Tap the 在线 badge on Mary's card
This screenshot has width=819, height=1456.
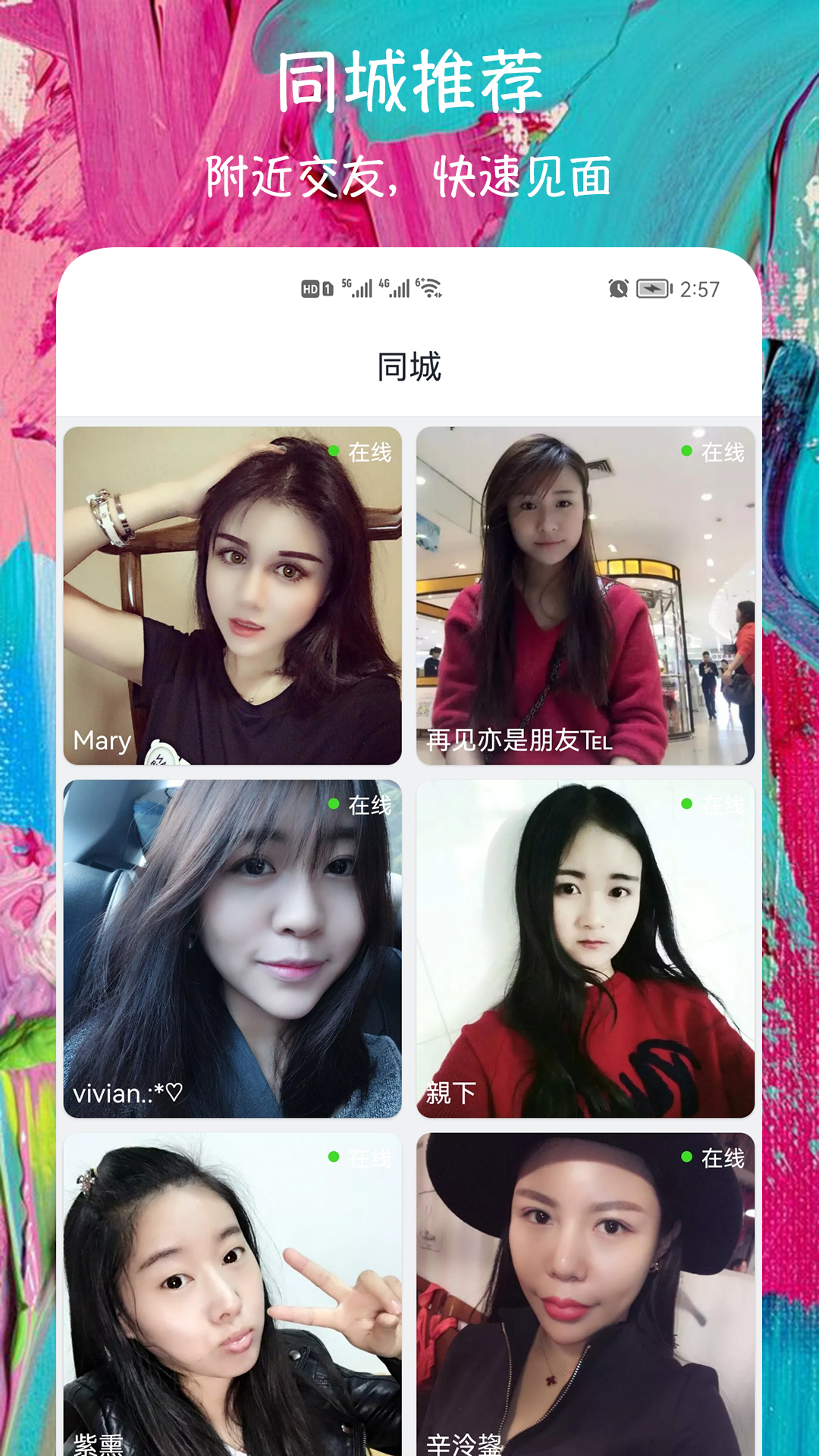(369, 450)
